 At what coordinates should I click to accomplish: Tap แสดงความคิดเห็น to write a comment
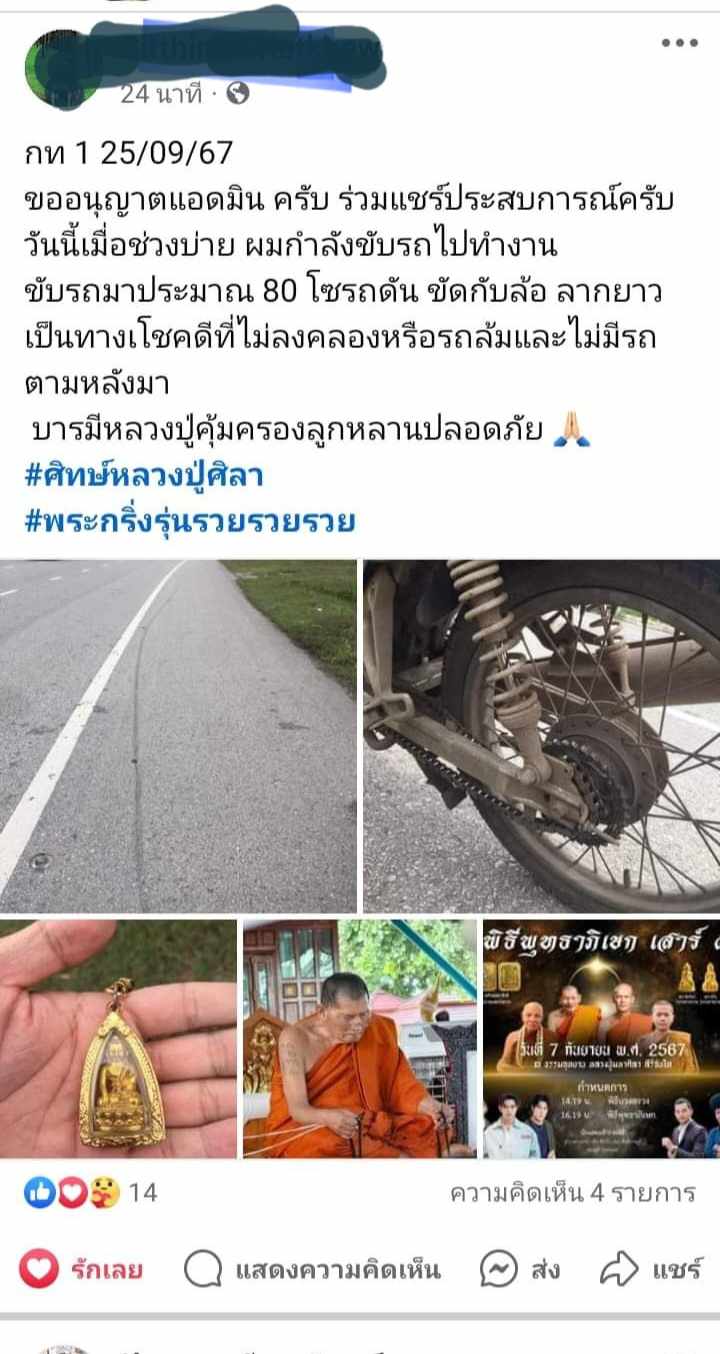pos(312,1270)
